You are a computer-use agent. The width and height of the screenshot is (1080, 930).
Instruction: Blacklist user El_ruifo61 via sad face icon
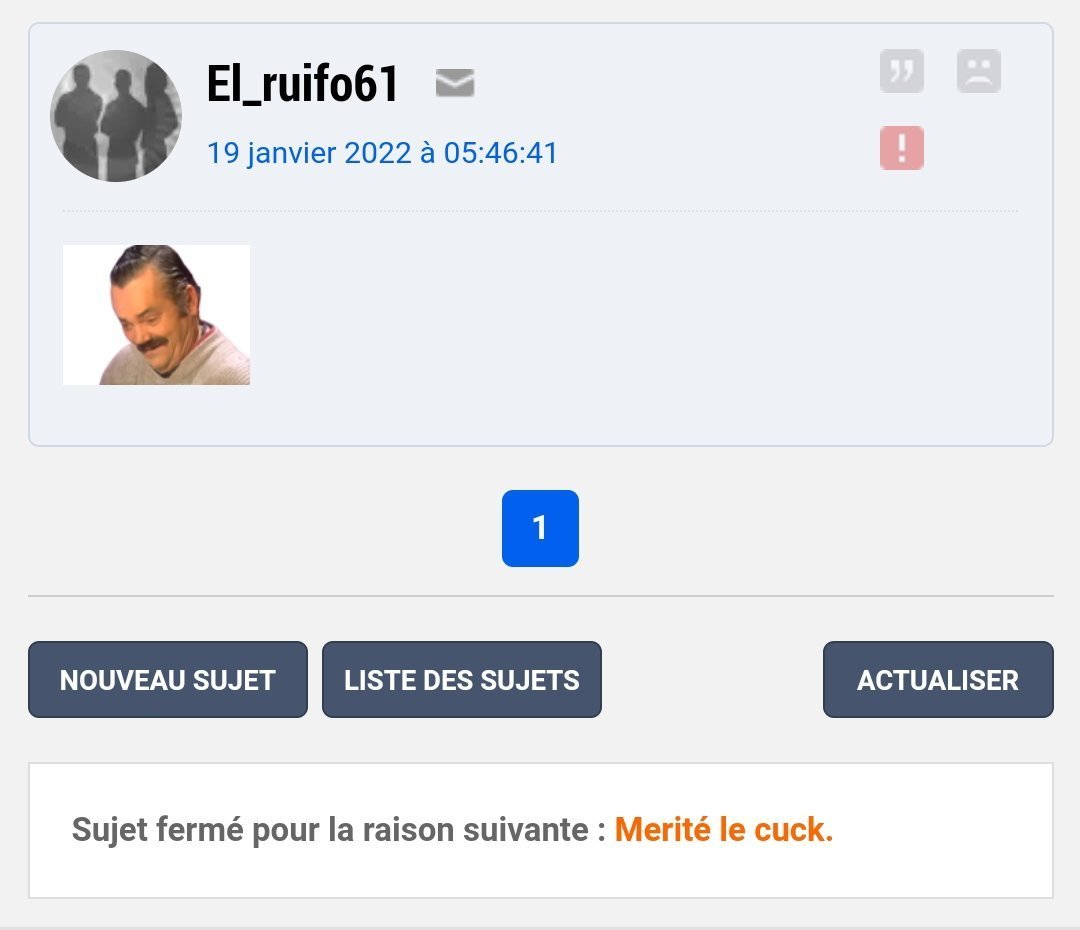coord(978,72)
